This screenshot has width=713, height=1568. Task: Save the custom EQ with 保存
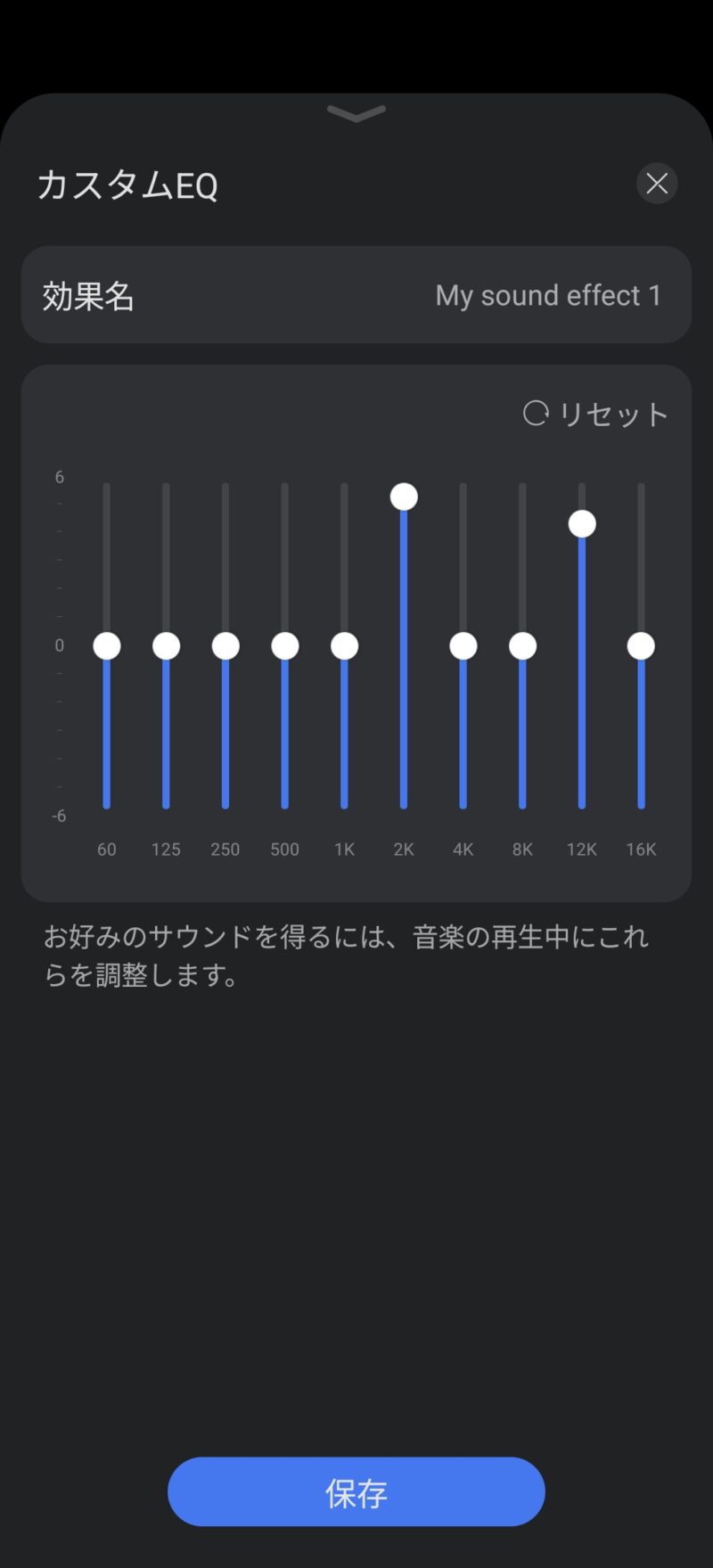click(x=356, y=1492)
